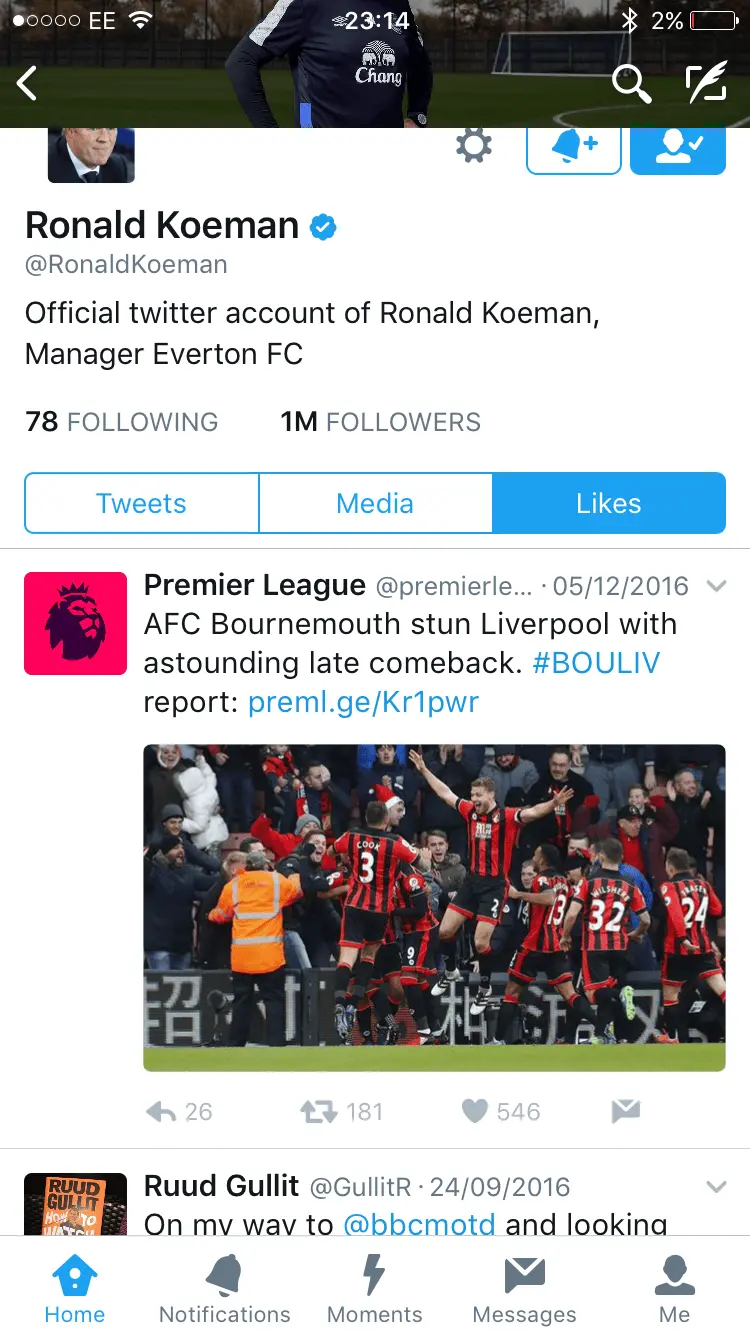Go to the Moments tab
This screenshot has width=750, height=1334.
tap(374, 1290)
